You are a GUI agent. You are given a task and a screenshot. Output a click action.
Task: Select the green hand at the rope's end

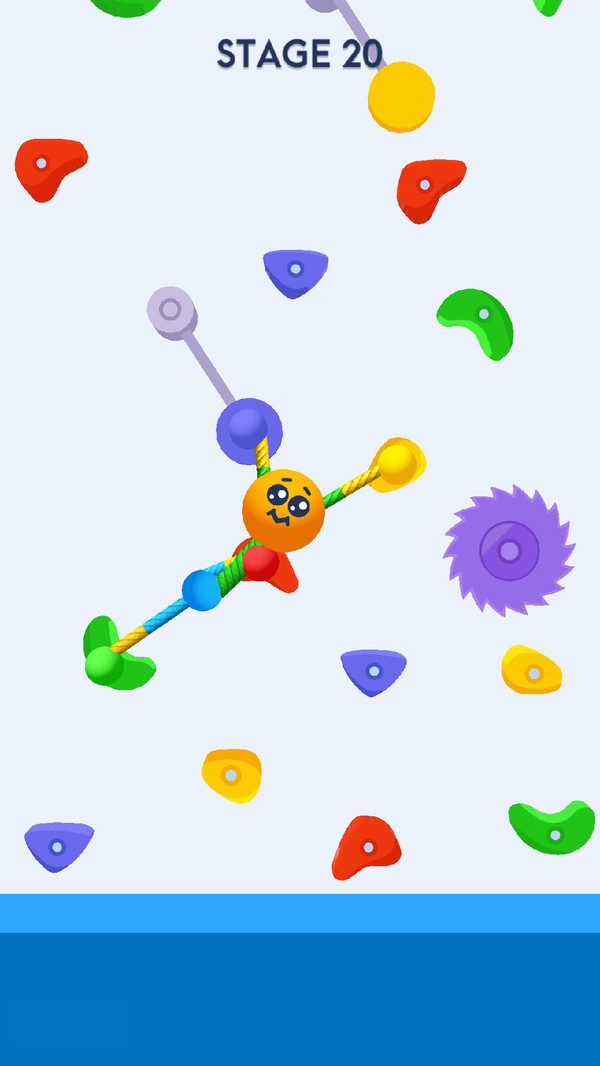coord(103,664)
